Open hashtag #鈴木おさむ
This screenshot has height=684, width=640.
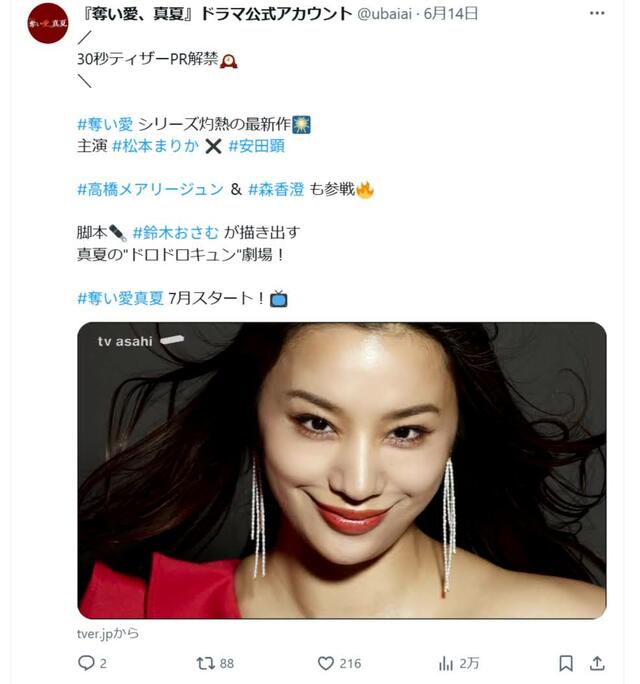click(x=176, y=232)
